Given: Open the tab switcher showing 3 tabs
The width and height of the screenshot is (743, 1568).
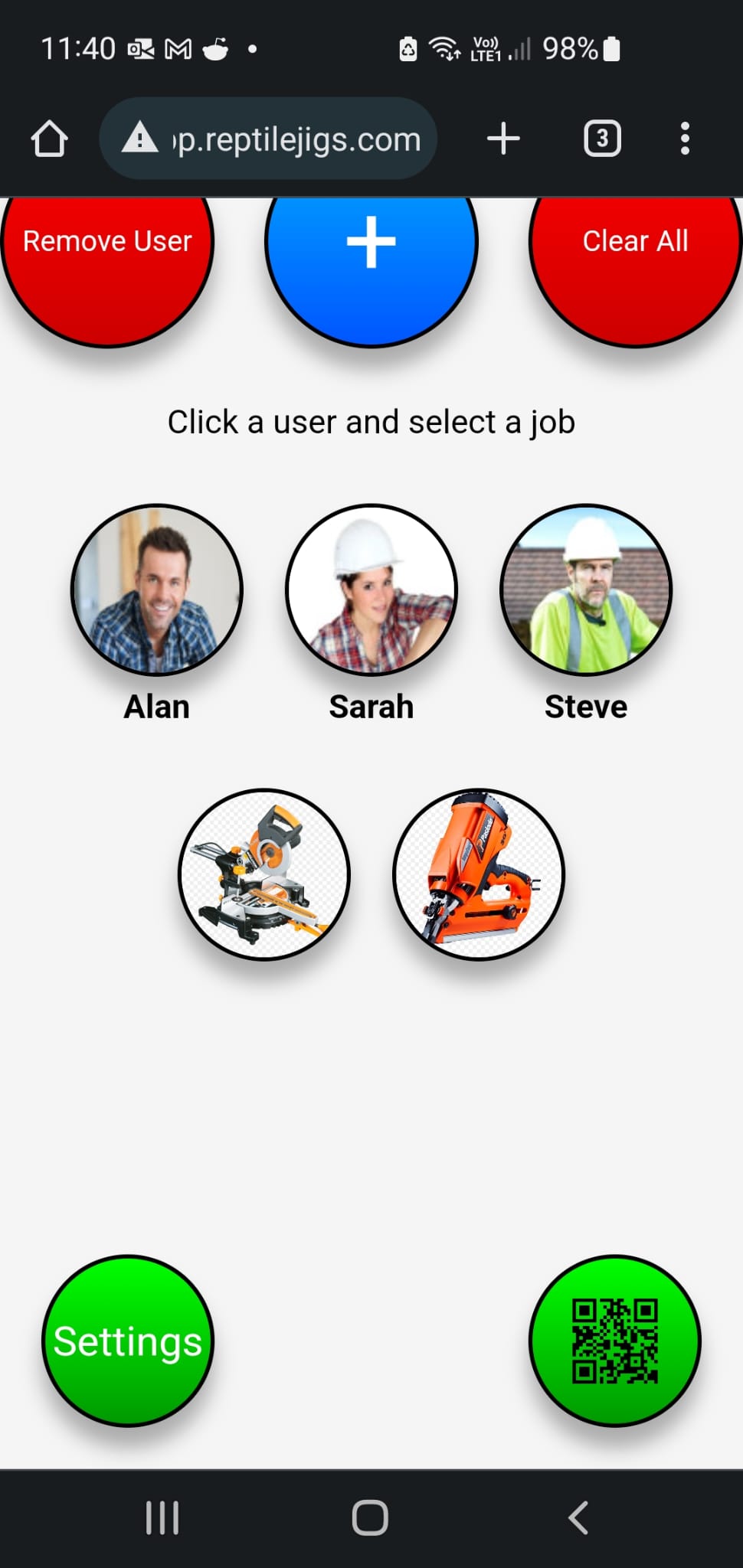Looking at the screenshot, I should (602, 138).
